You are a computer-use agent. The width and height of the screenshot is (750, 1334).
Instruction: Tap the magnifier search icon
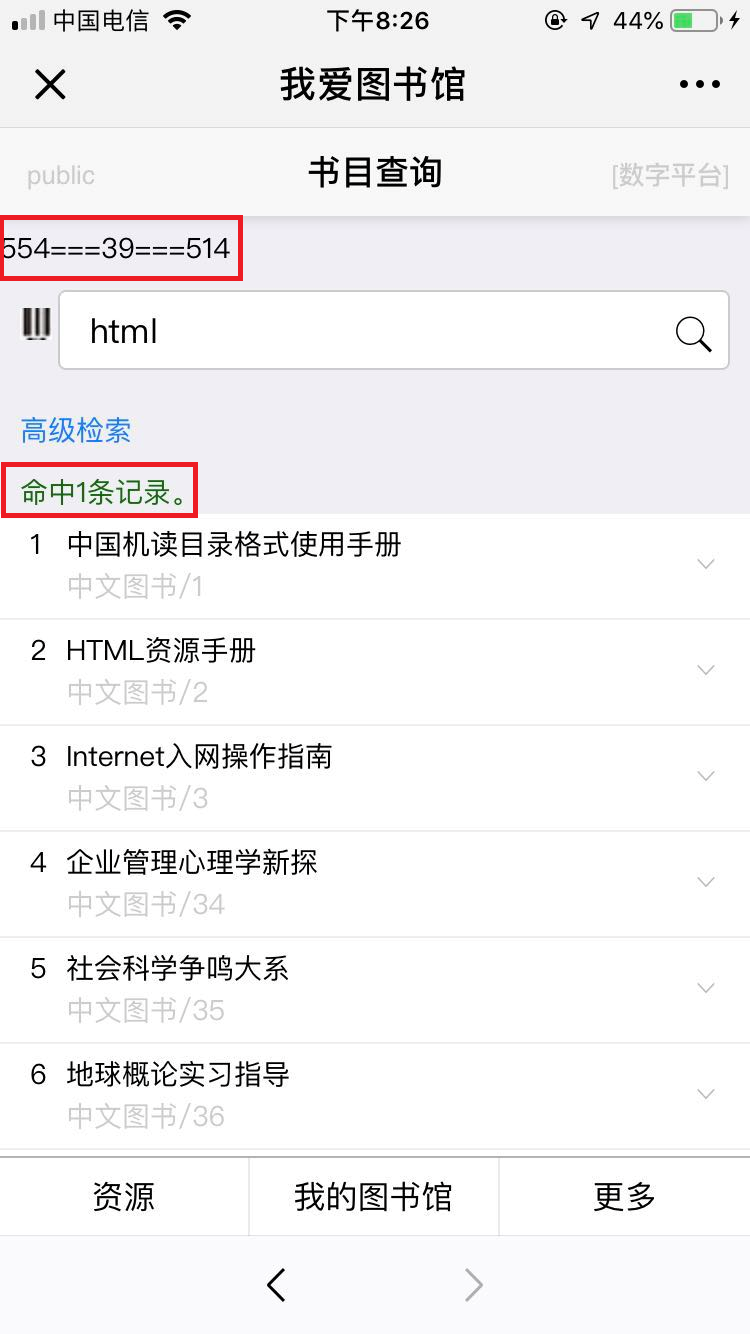[693, 333]
